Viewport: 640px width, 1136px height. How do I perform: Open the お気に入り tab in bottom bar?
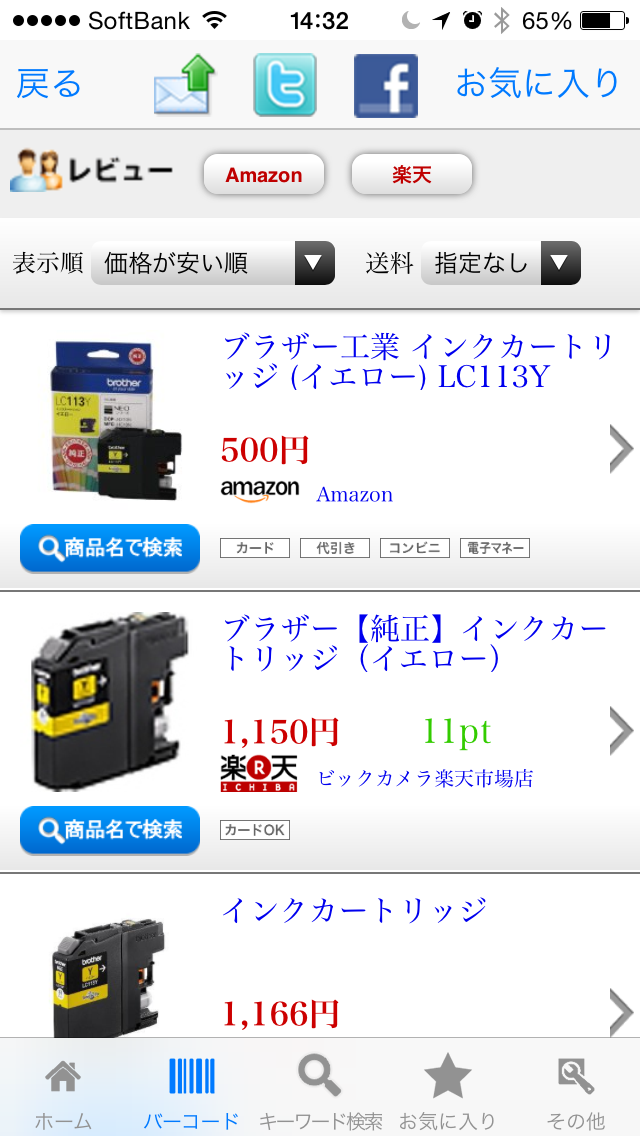pos(447,1089)
